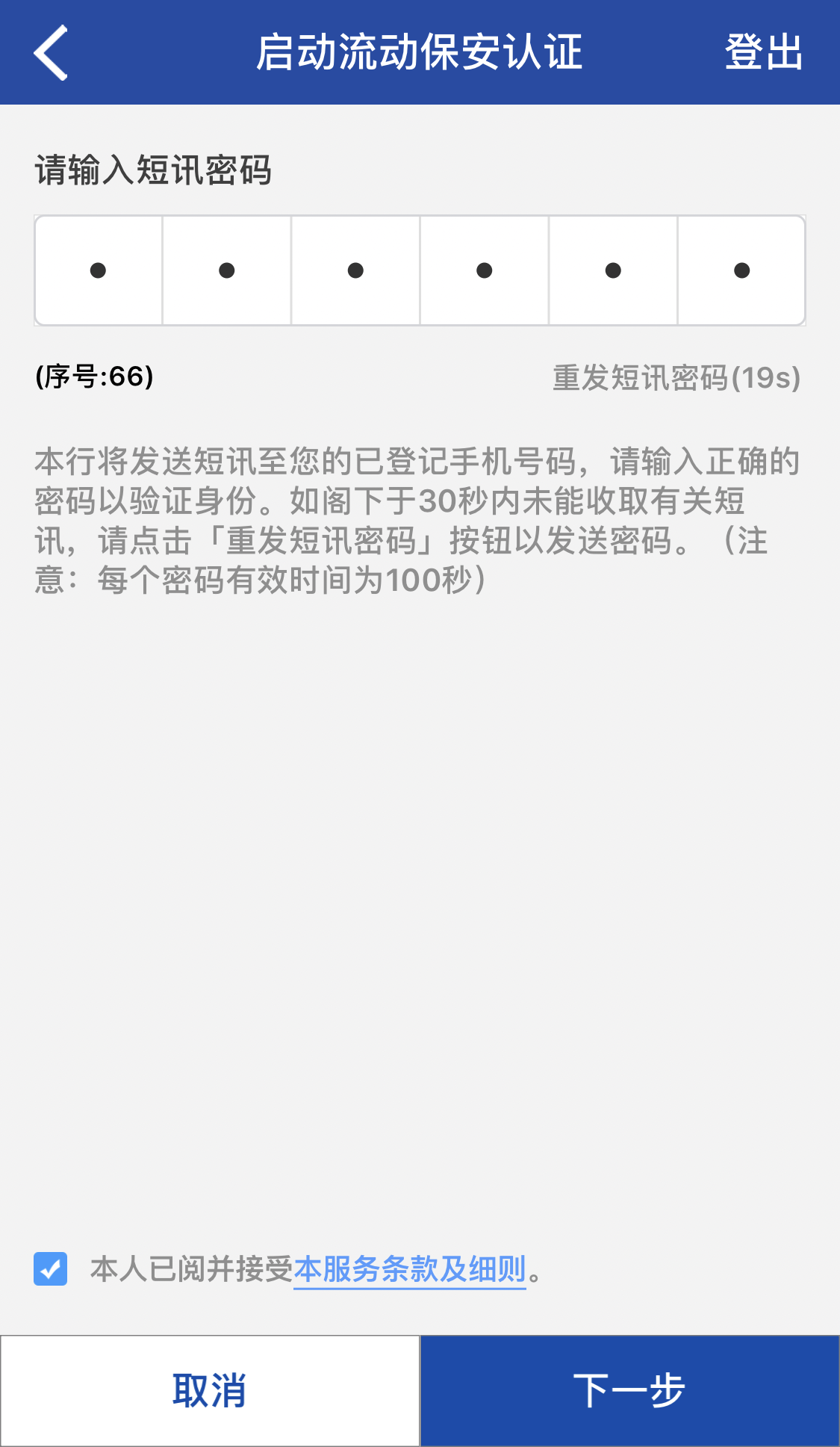The image size is (840, 1447).
Task: Tap 登出 to log out
Action: pyautogui.click(x=763, y=52)
